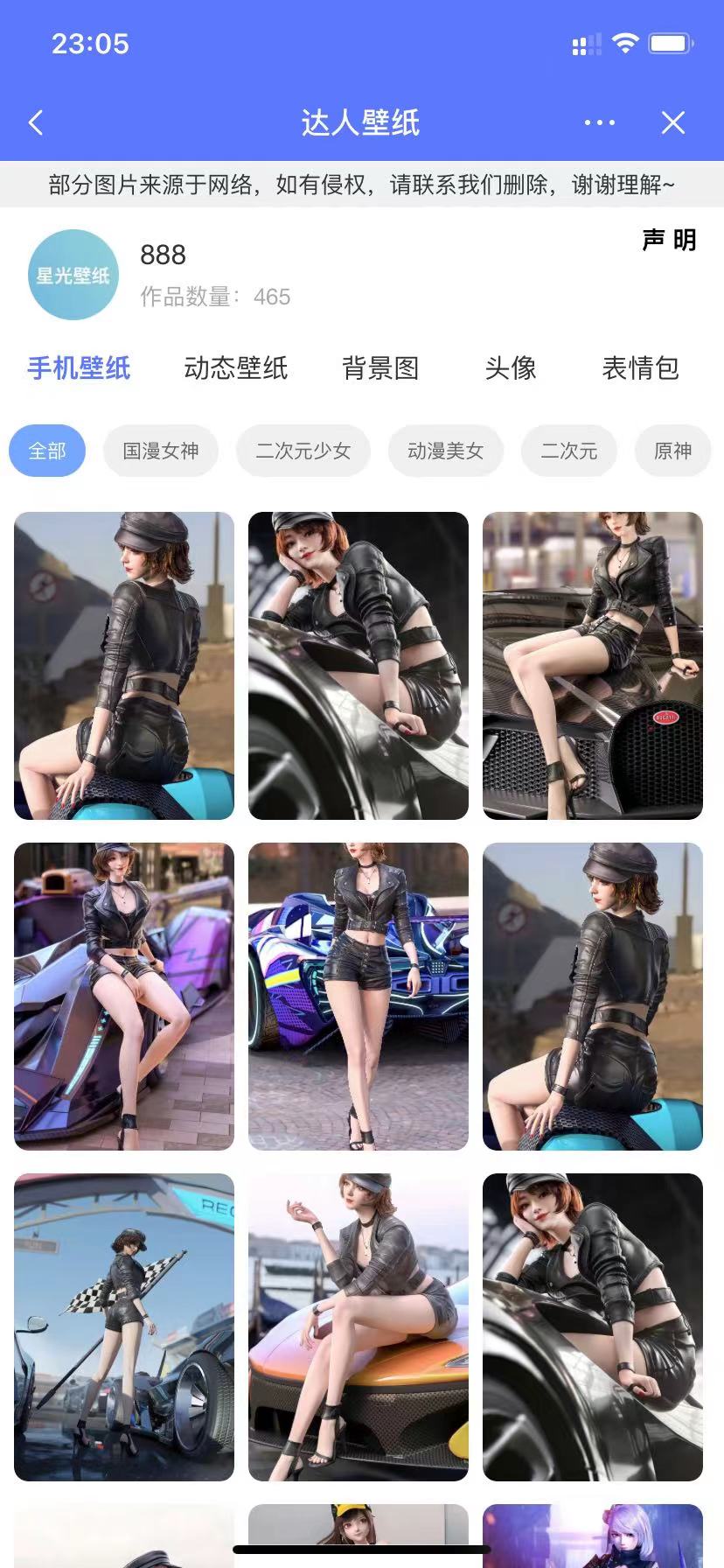Image resolution: width=724 pixels, height=1568 pixels.
Task: Filter wallpapers by 原神
Action: 672,451
